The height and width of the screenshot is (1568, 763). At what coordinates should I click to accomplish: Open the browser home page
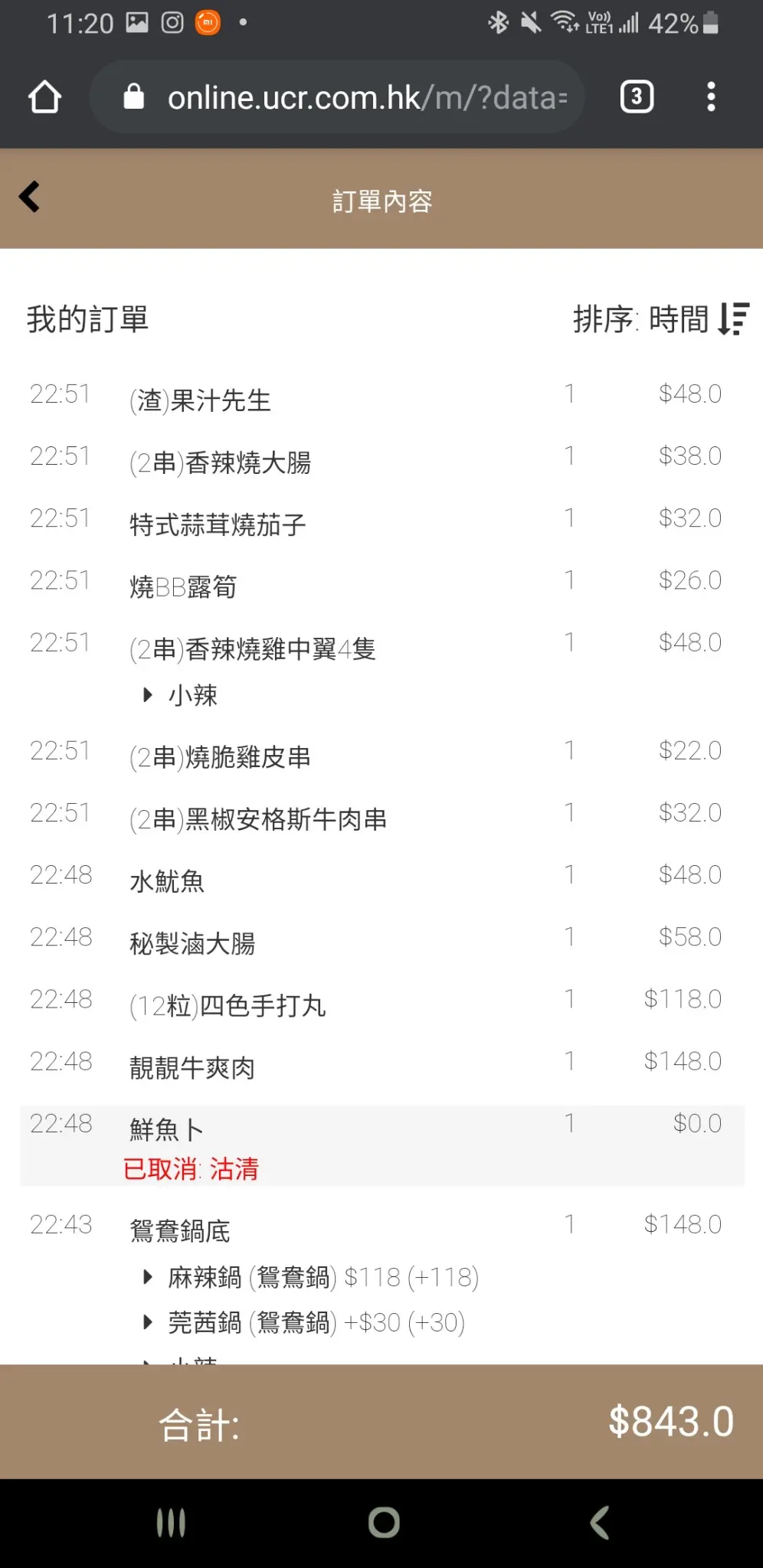click(x=44, y=97)
